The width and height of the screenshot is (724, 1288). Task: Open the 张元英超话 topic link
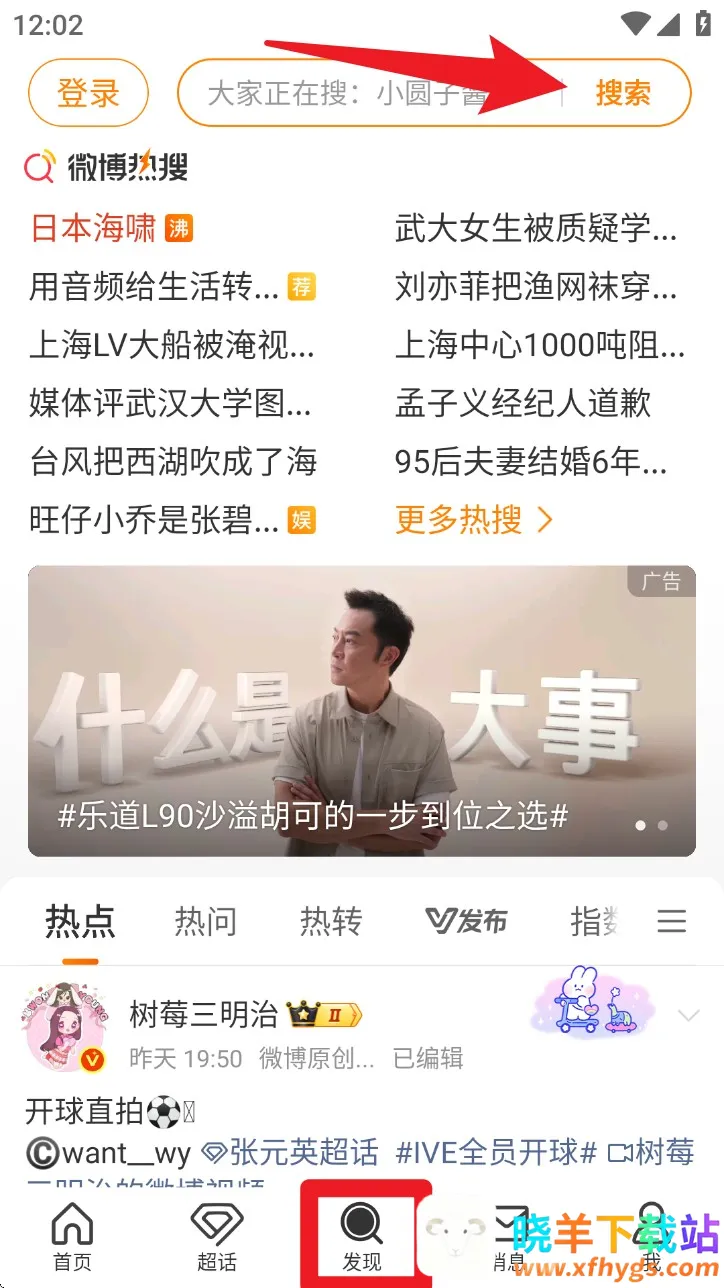pos(290,1153)
